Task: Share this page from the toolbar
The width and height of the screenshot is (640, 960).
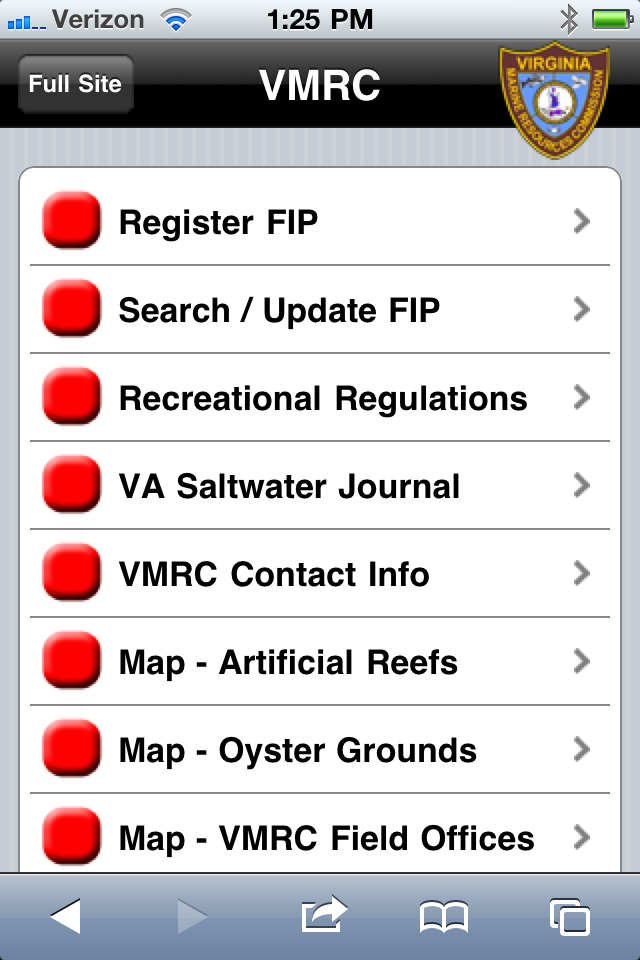Action: [x=322, y=916]
